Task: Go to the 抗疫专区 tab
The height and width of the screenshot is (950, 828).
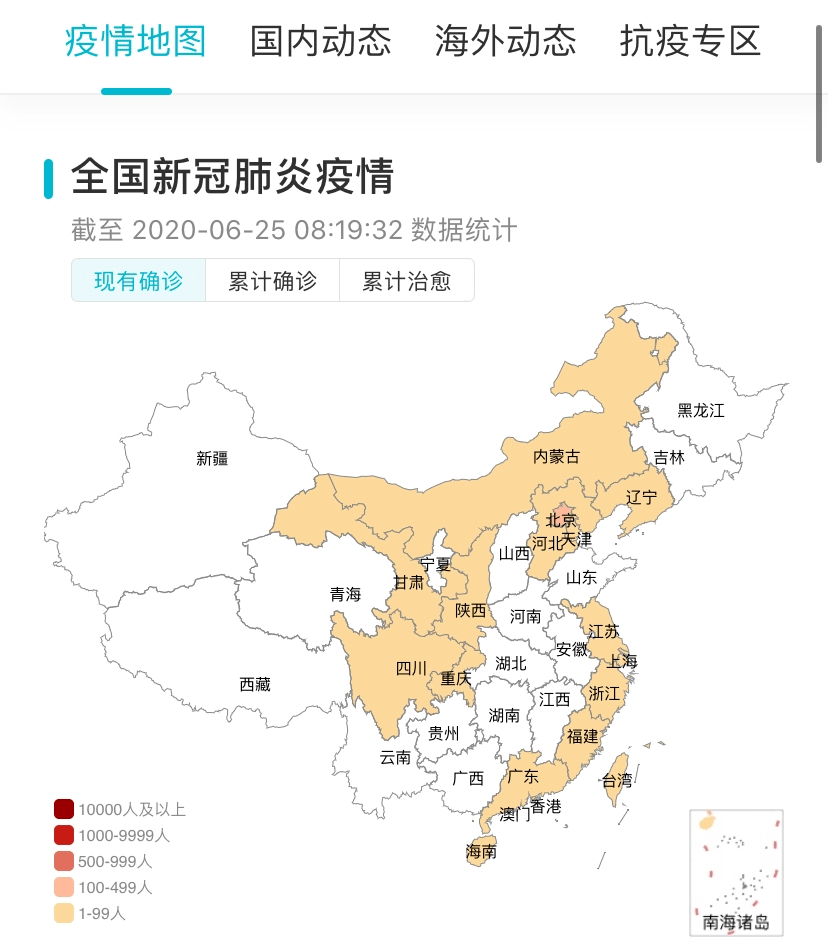Action: click(690, 42)
